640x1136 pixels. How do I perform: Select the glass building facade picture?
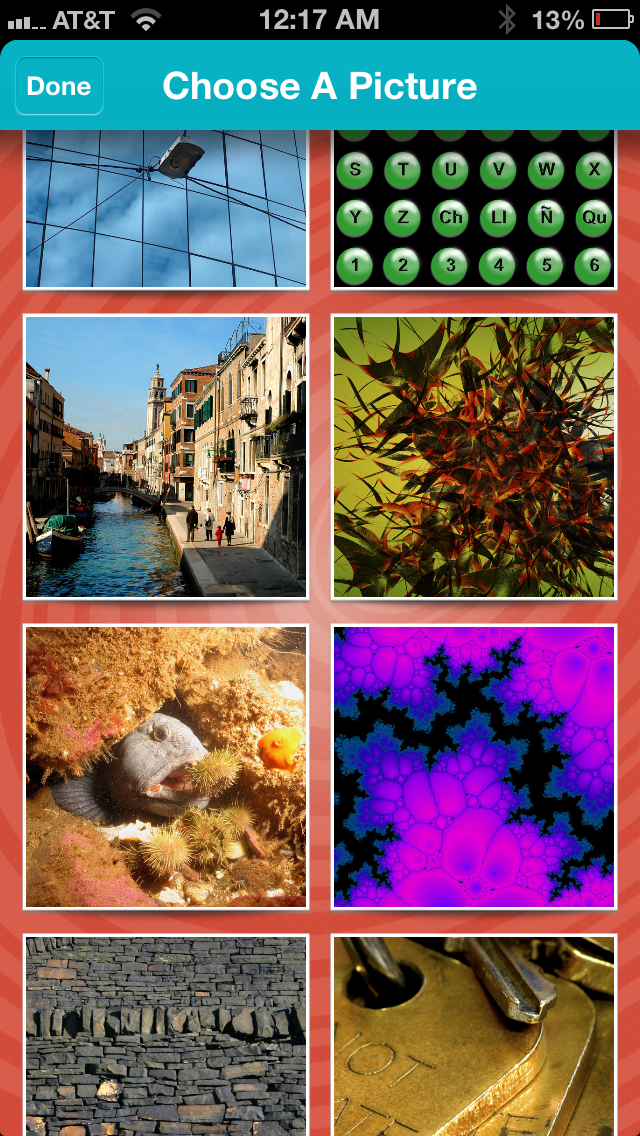pyautogui.click(x=166, y=209)
